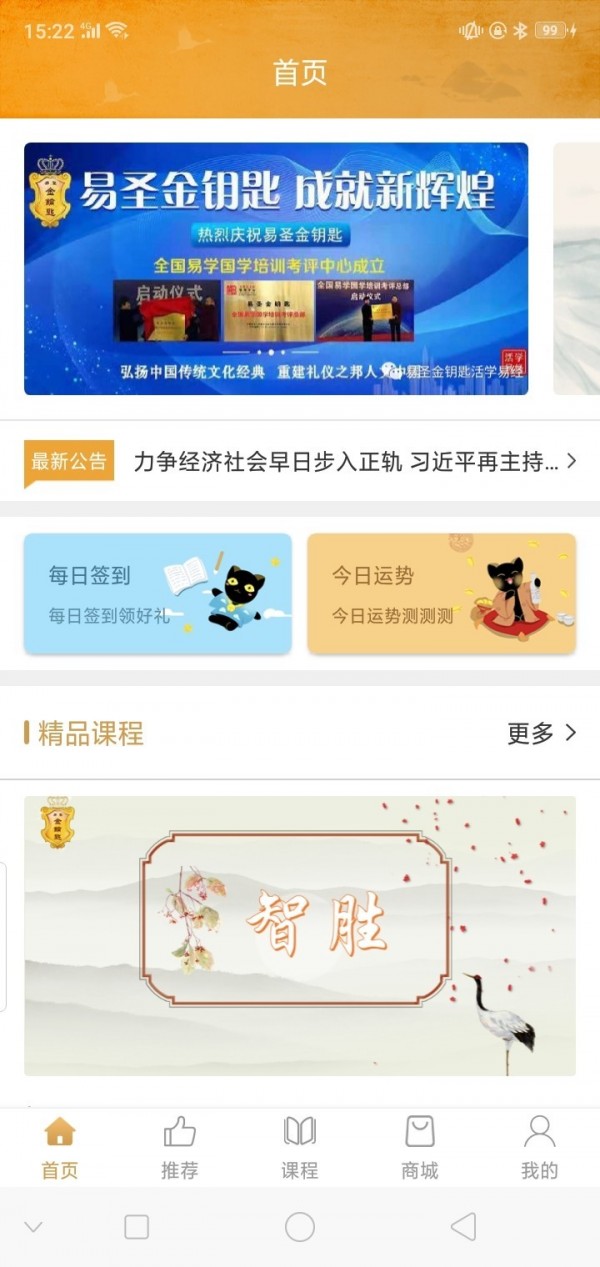The width and height of the screenshot is (600, 1267).
Task: Select the 我的 tab
Action: (x=540, y=1148)
